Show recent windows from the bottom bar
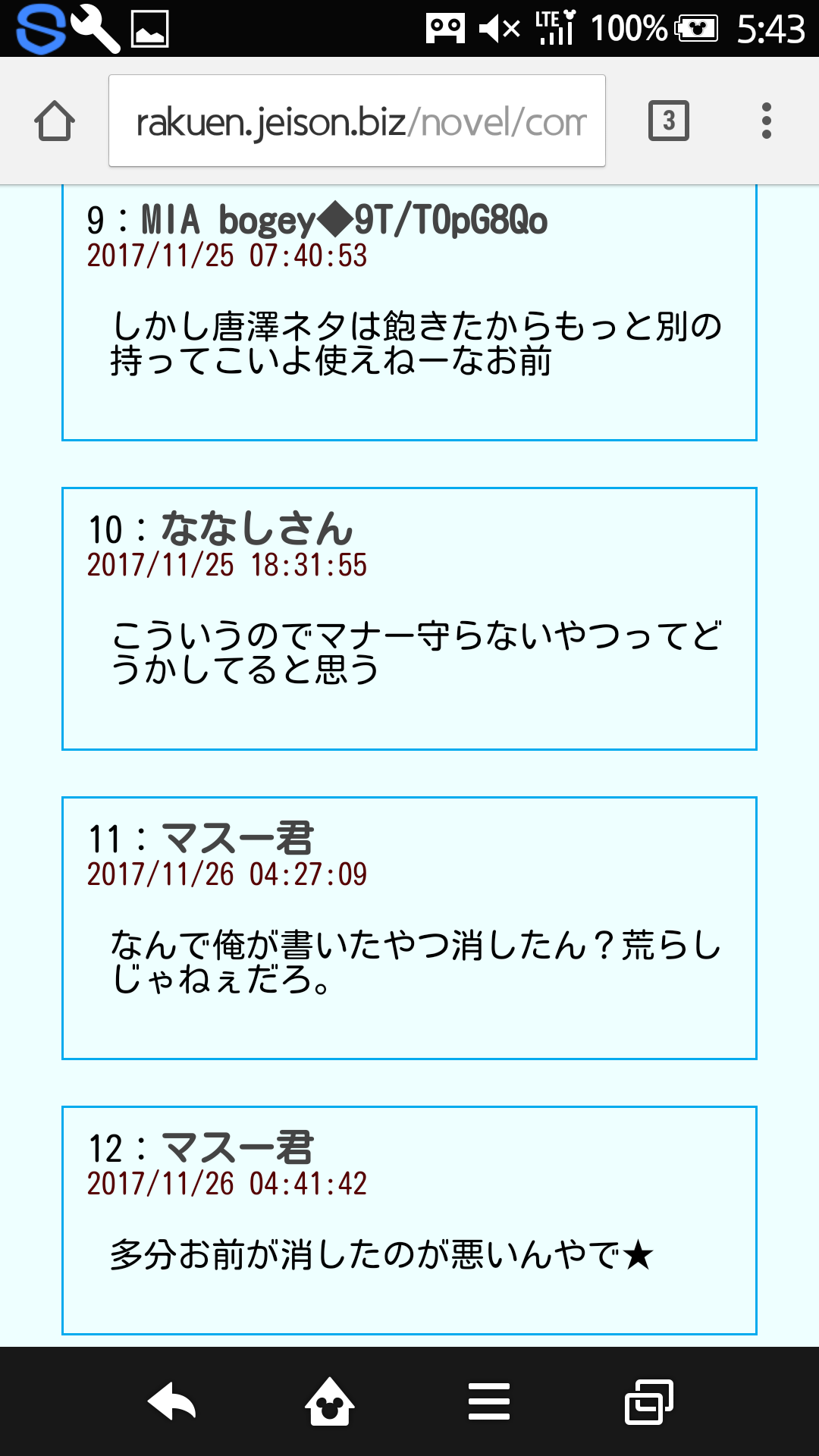 [x=648, y=1401]
